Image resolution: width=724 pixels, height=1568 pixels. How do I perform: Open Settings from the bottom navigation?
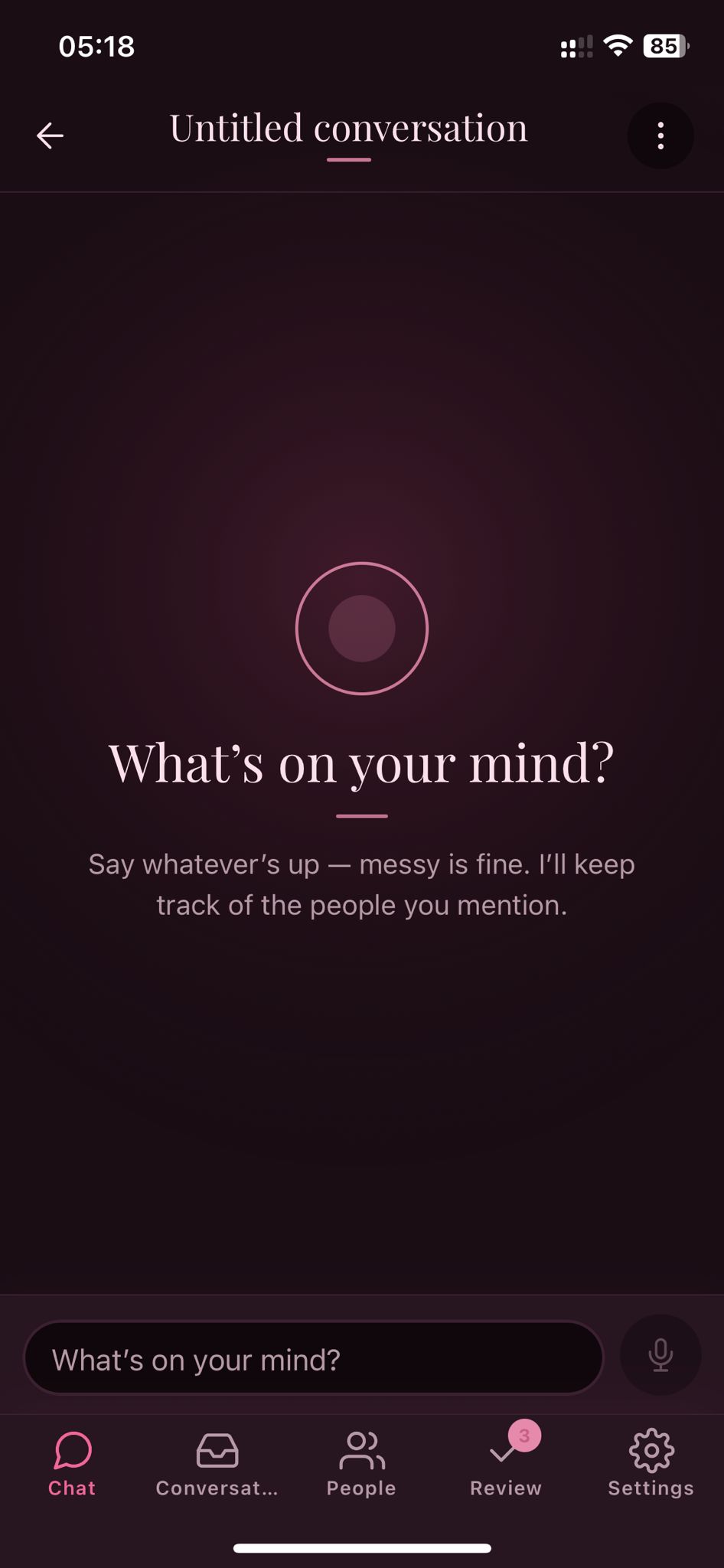[651, 1462]
